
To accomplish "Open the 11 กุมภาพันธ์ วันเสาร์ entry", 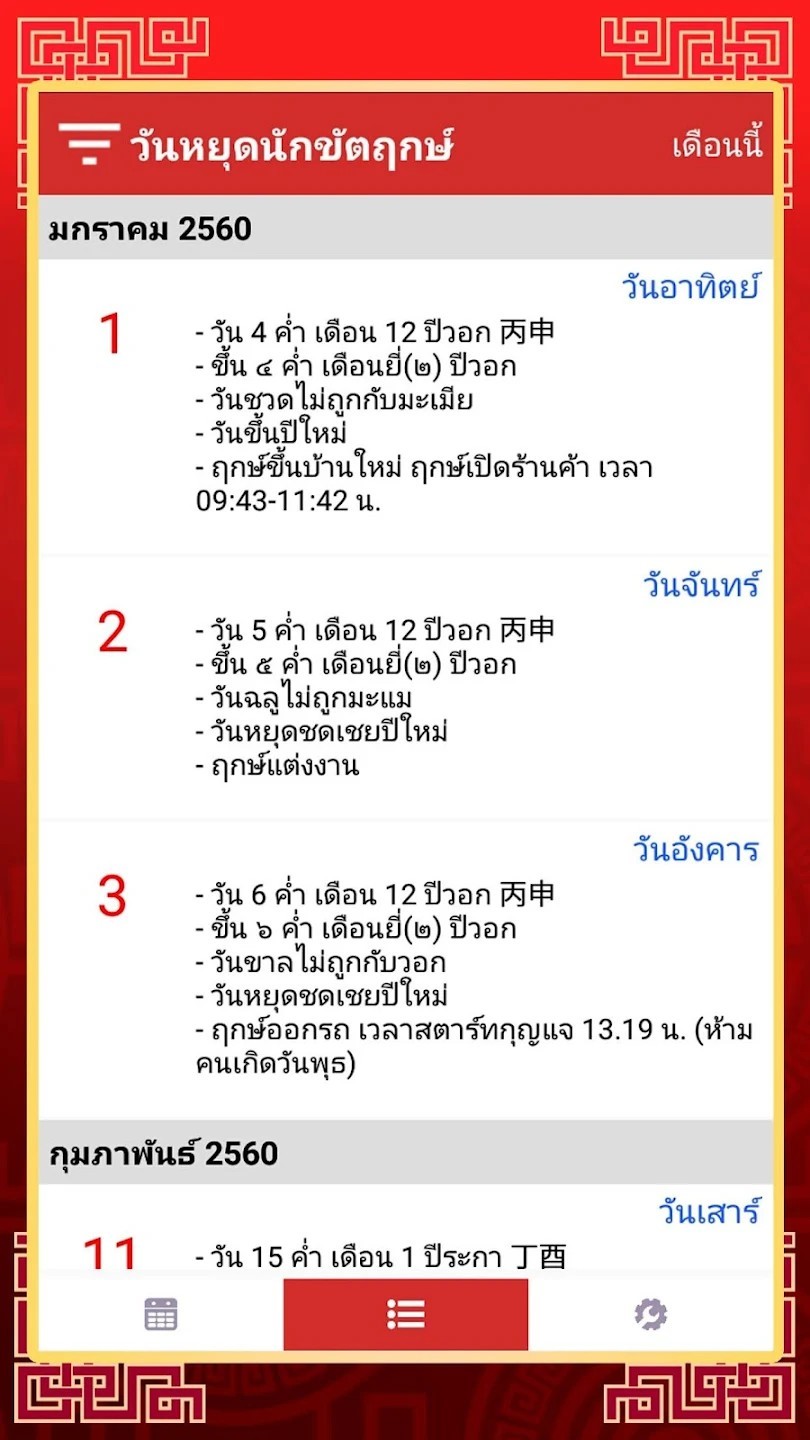I will [x=405, y=1235].
